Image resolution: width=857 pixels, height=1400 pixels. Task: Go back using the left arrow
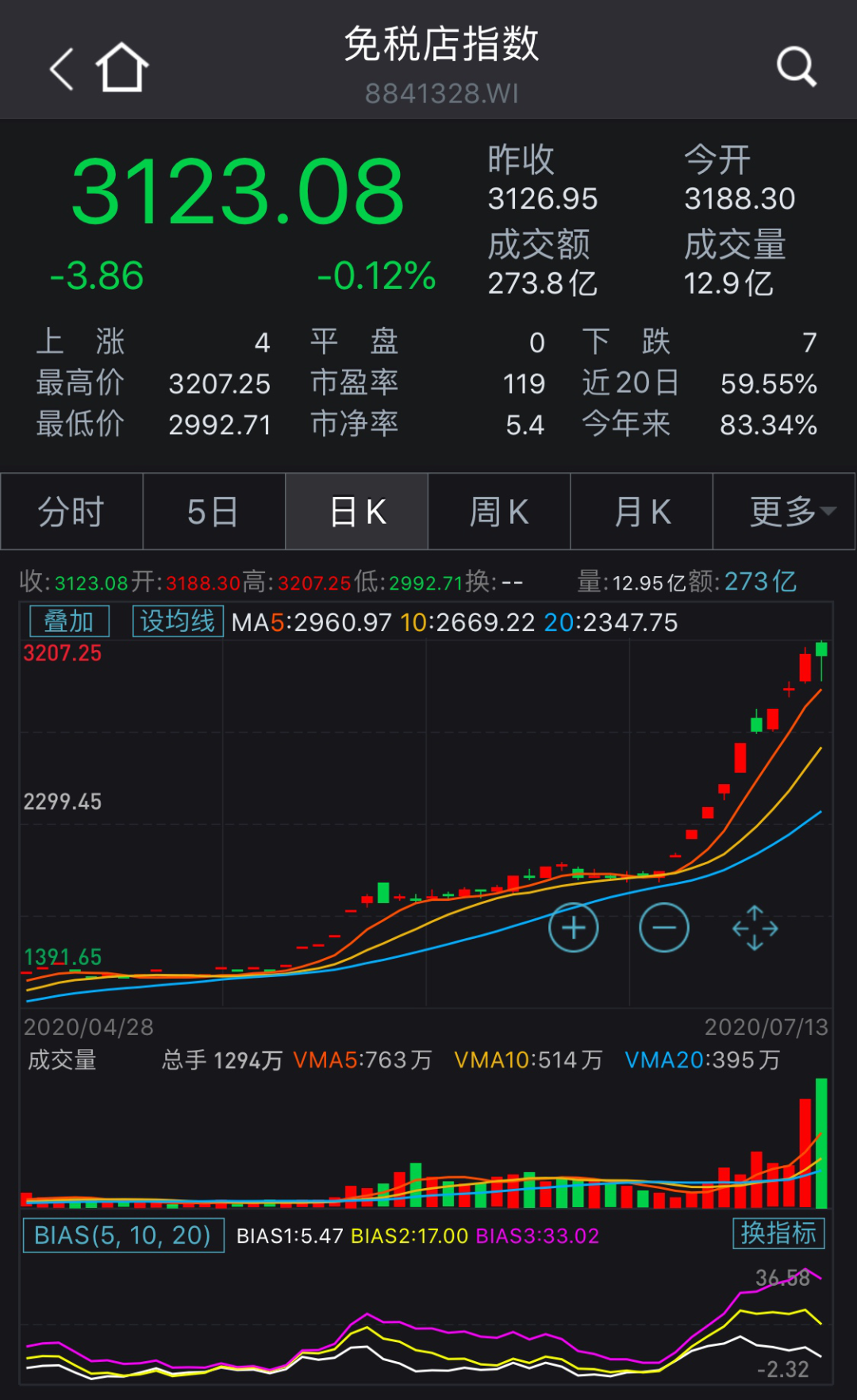[x=62, y=68]
